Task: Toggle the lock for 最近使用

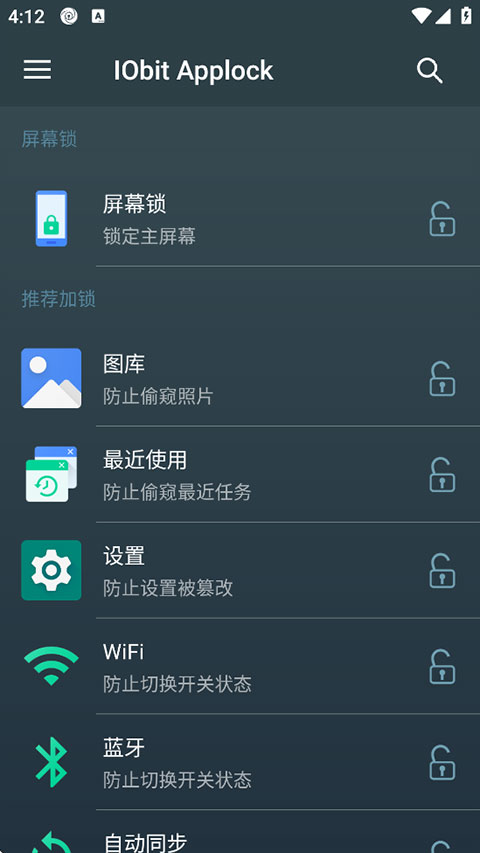Action: pyautogui.click(x=442, y=474)
